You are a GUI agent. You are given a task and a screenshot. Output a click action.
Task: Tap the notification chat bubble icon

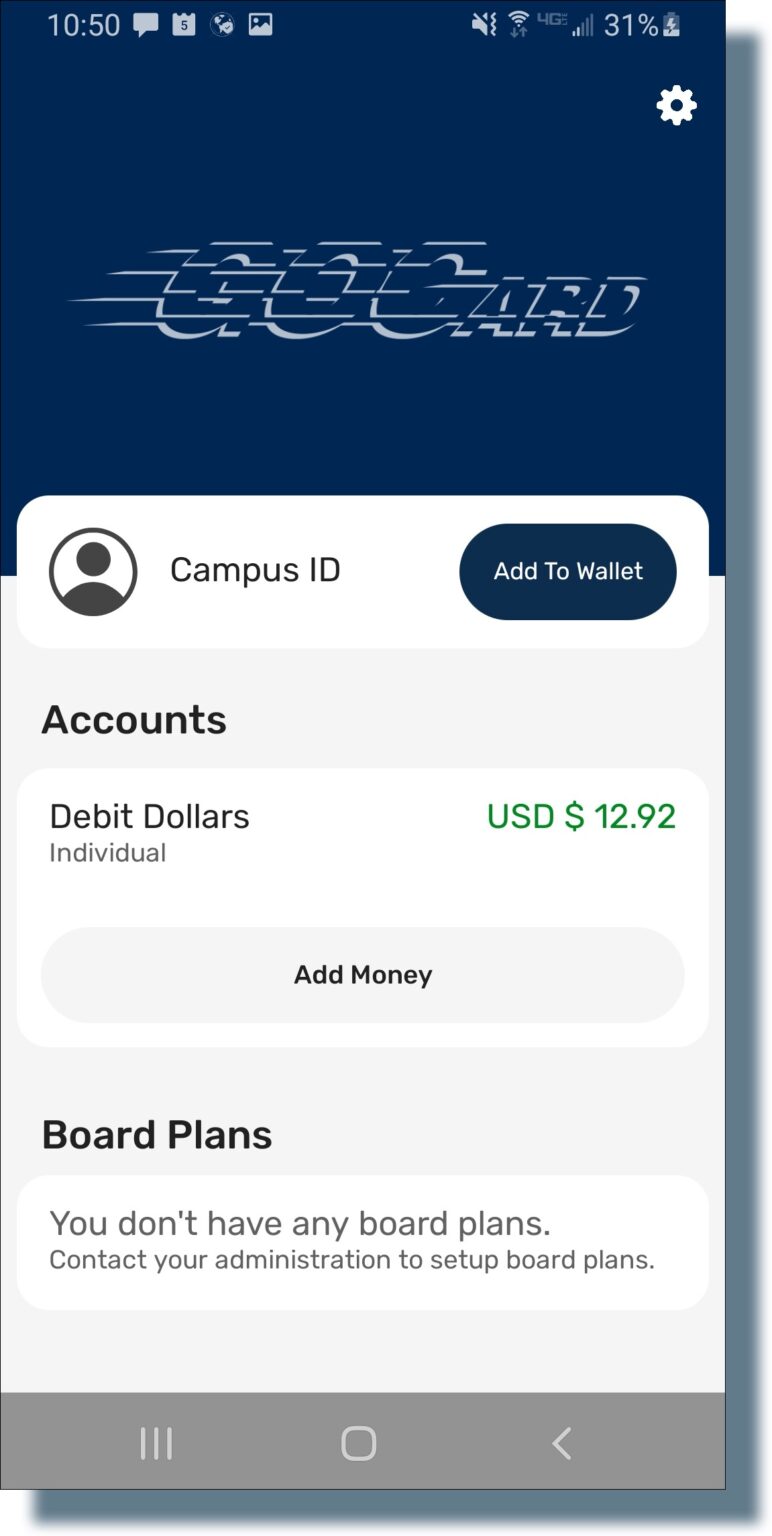point(146,25)
